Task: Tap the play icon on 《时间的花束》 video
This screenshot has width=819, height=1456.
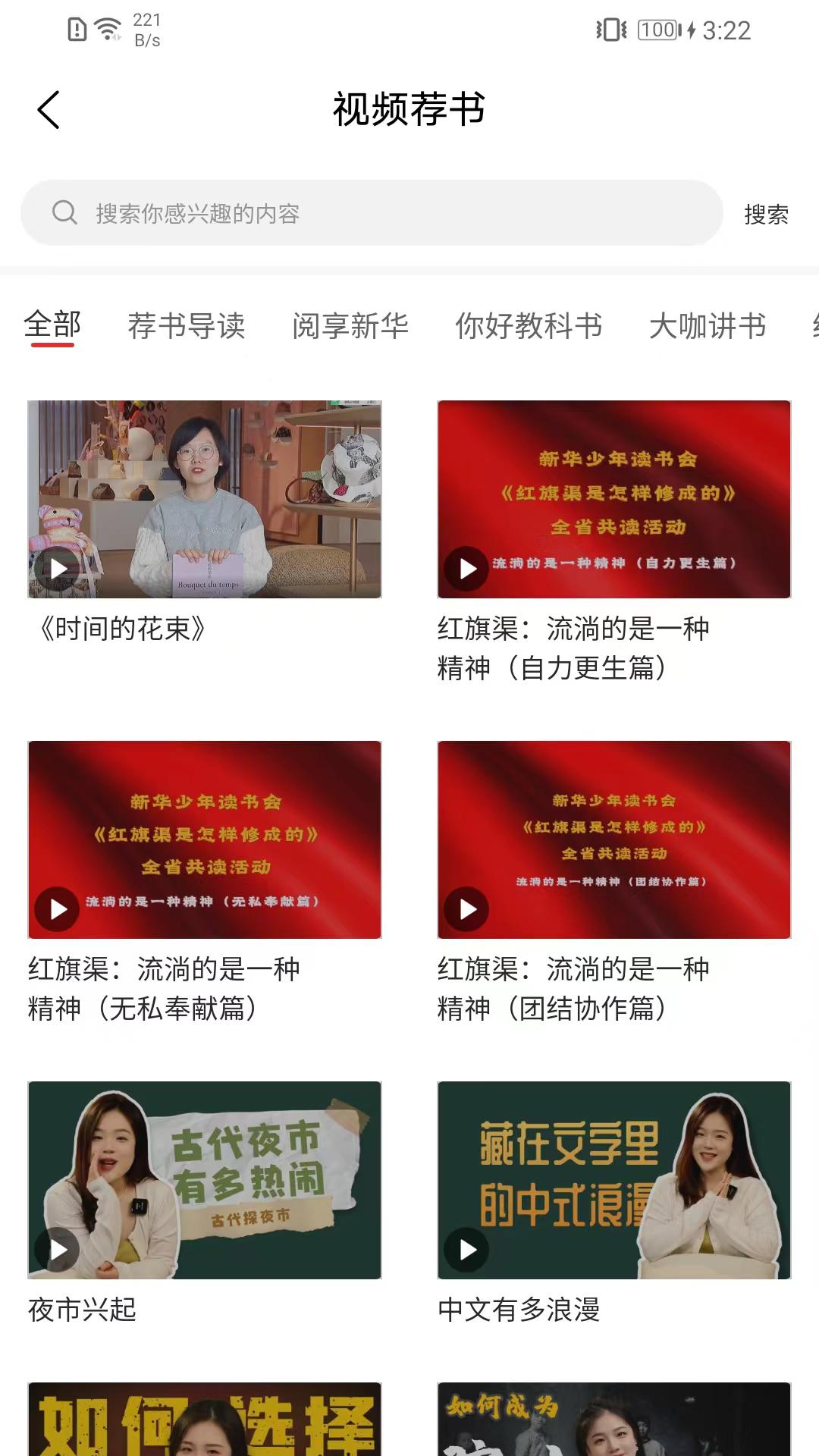Action: (57, 567)
